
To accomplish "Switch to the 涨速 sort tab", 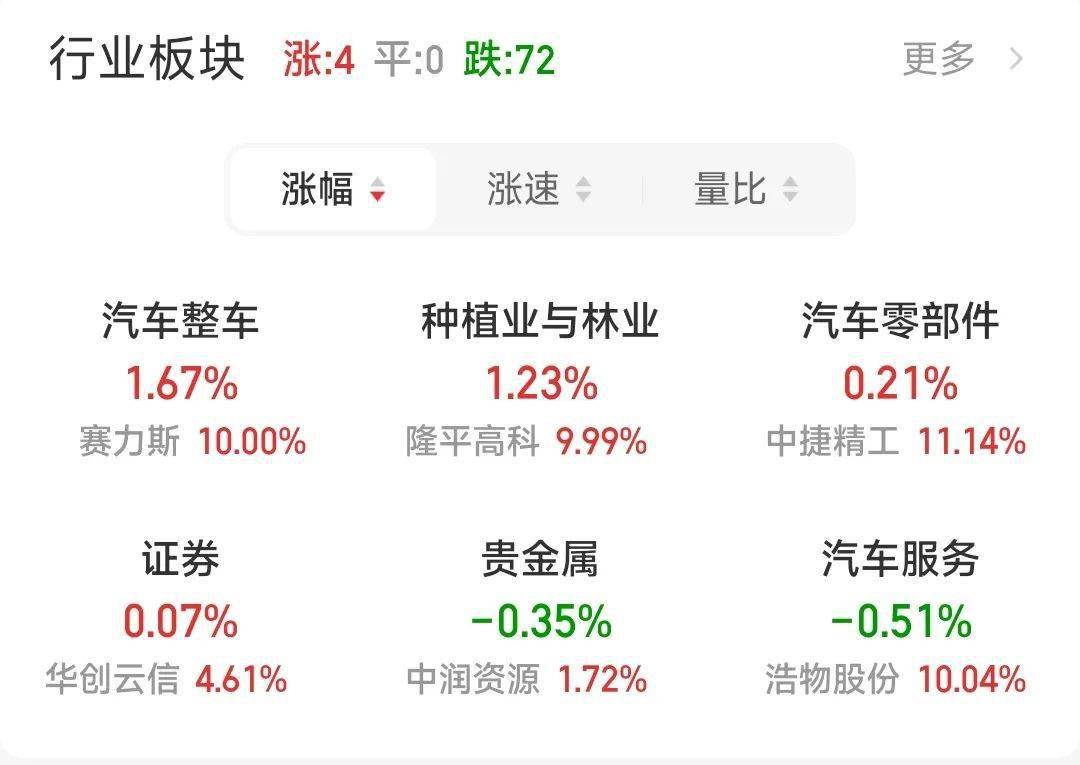I will pos(538,189).
